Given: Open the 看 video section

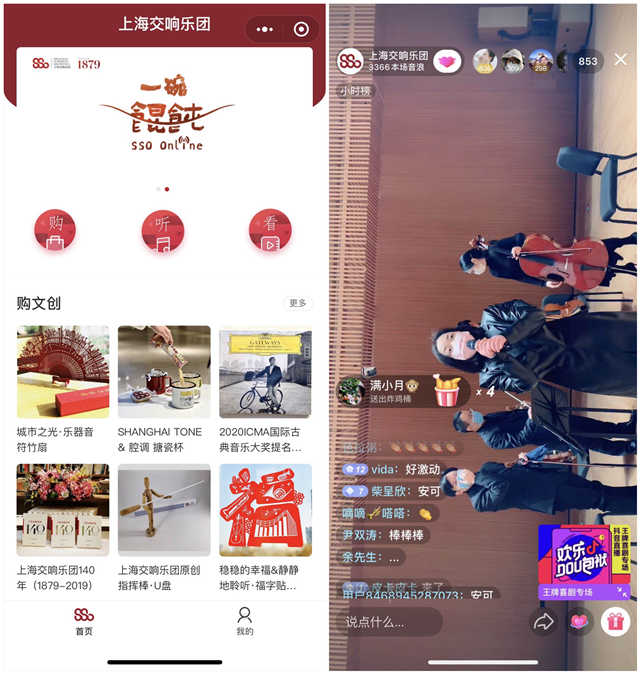Looking at the screenshot, I should coord(269,231).
